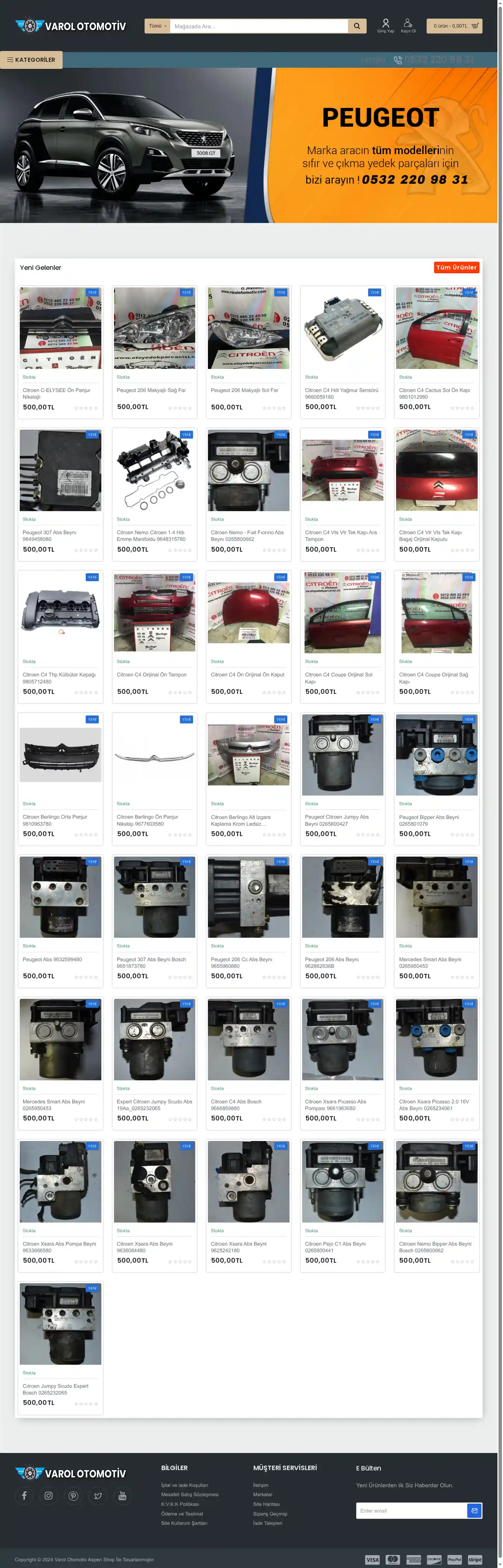Tap the Mağazada Ara search field
Screen dimensions: 503x1568
point(258,26)
